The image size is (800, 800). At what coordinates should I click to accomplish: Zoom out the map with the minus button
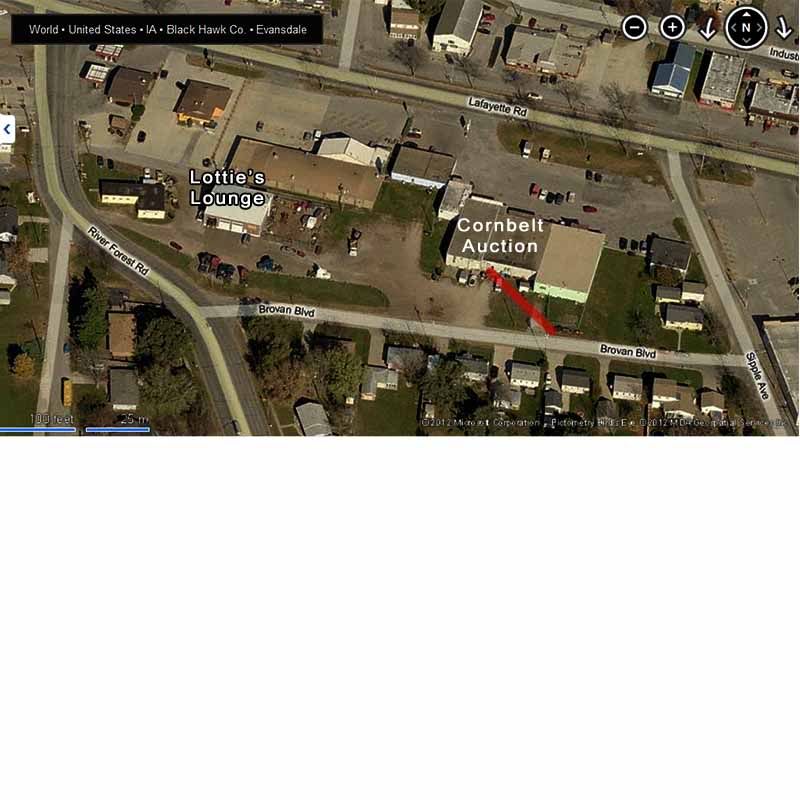pos(634,28)
